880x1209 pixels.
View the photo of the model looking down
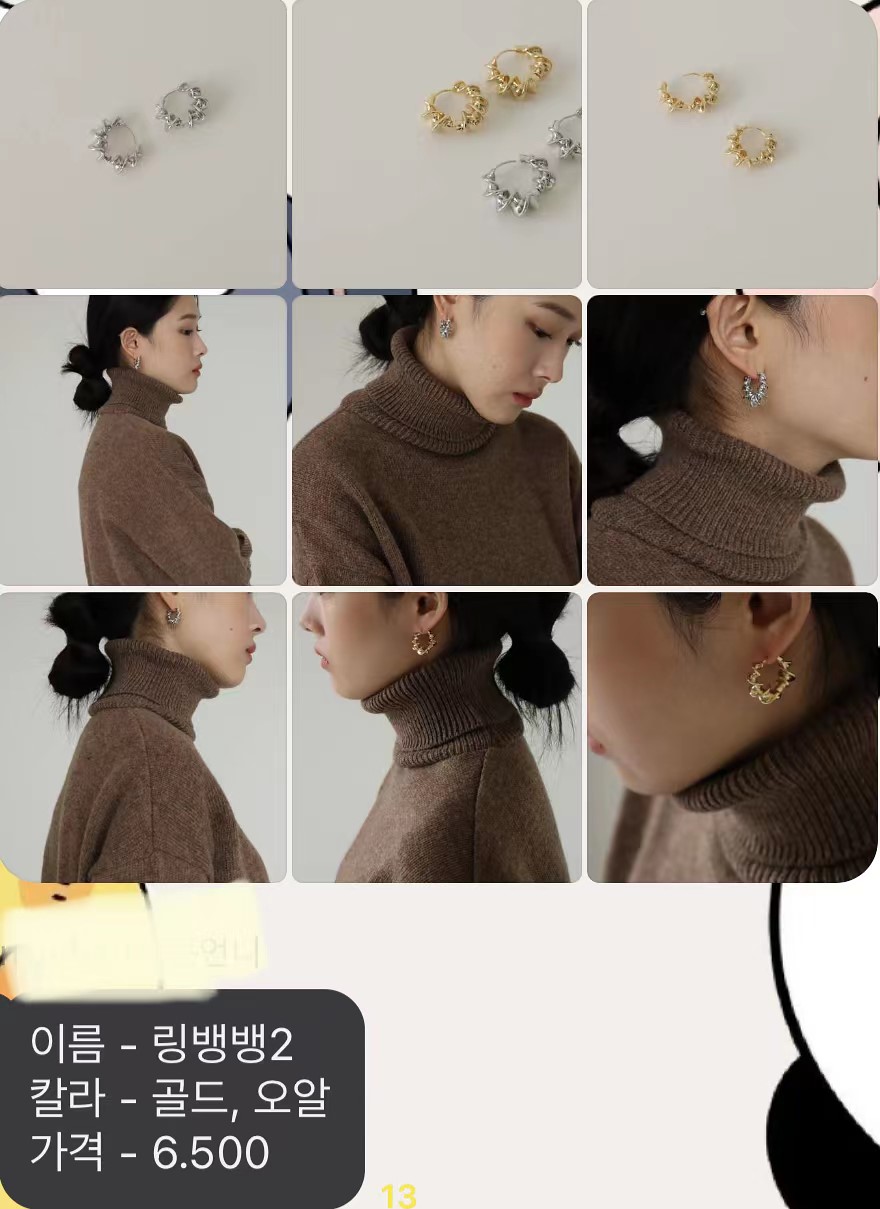coord(437,440)
